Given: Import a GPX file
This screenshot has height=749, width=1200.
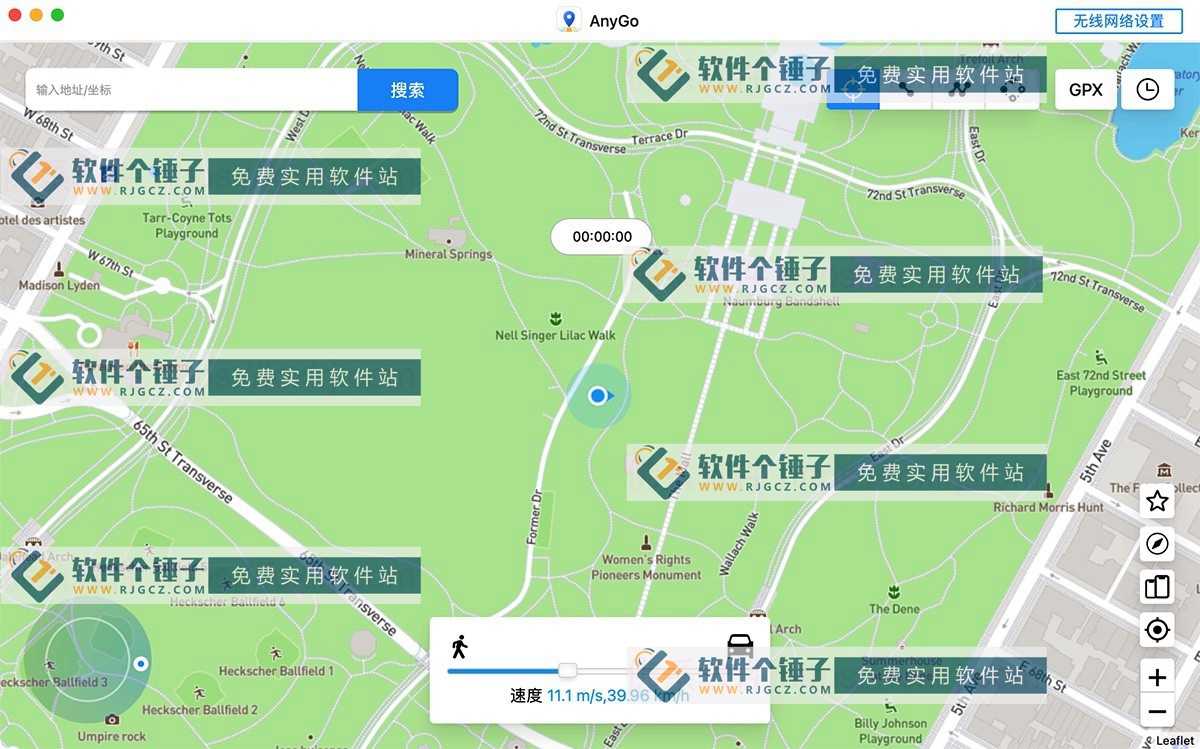Looking at the screenshot, I should pyautogui.click(x=1085, y=90).
